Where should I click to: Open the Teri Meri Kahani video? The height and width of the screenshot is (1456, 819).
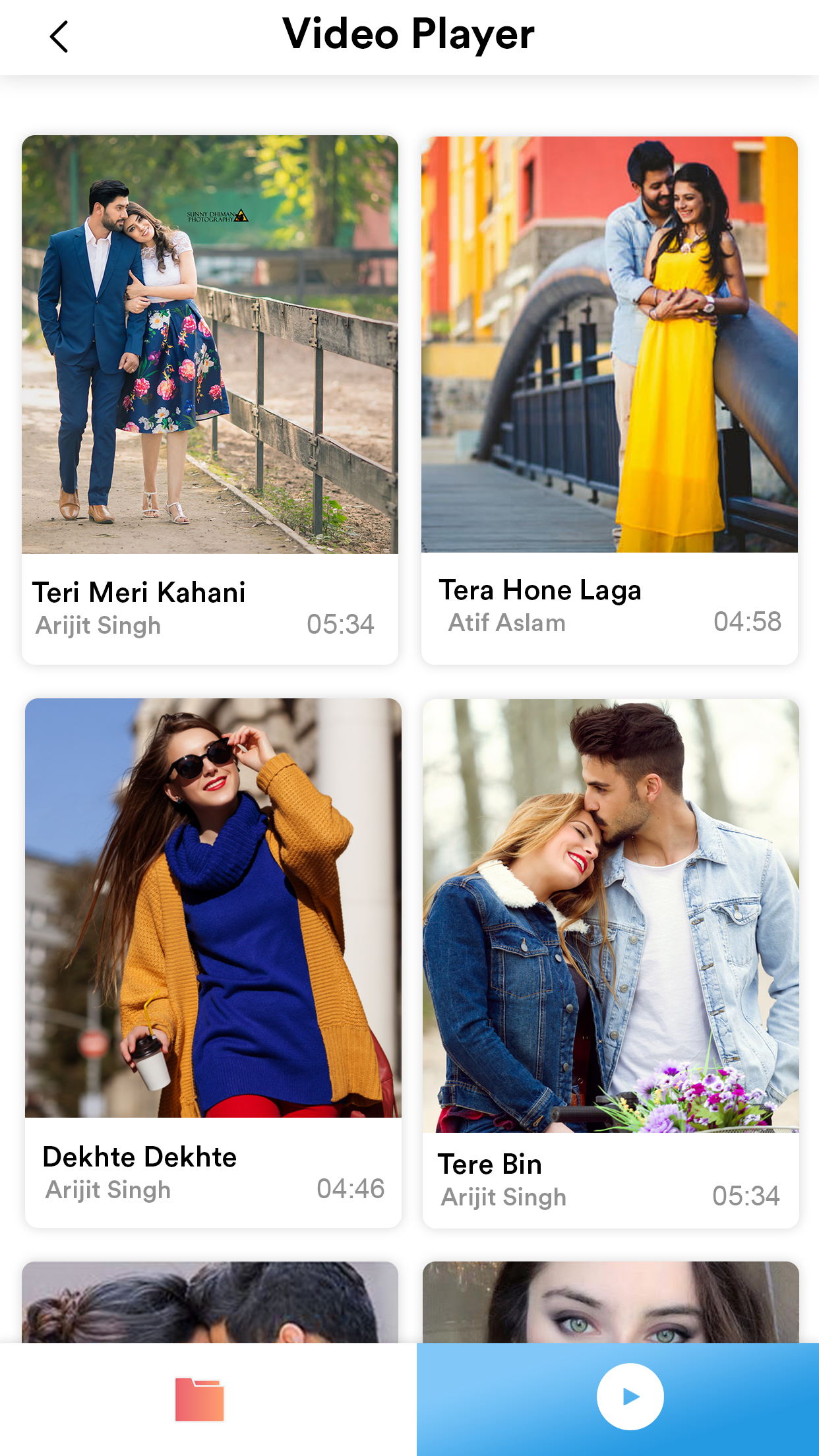[x=210, y=399]
